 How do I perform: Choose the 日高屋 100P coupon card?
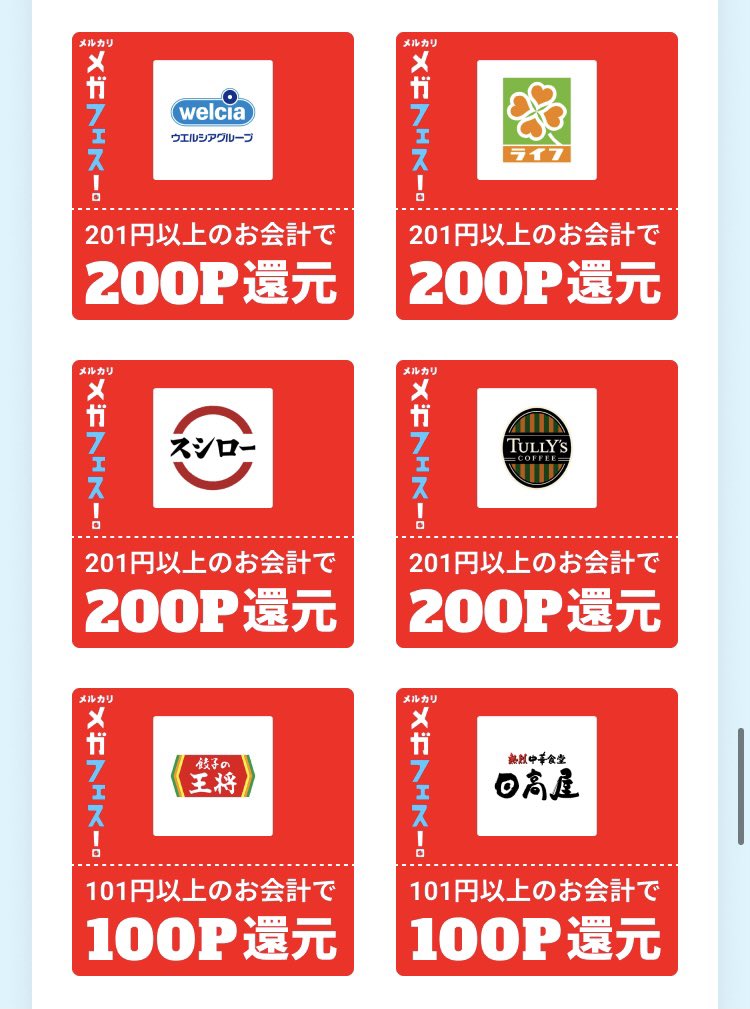click(x=536, y=832)
